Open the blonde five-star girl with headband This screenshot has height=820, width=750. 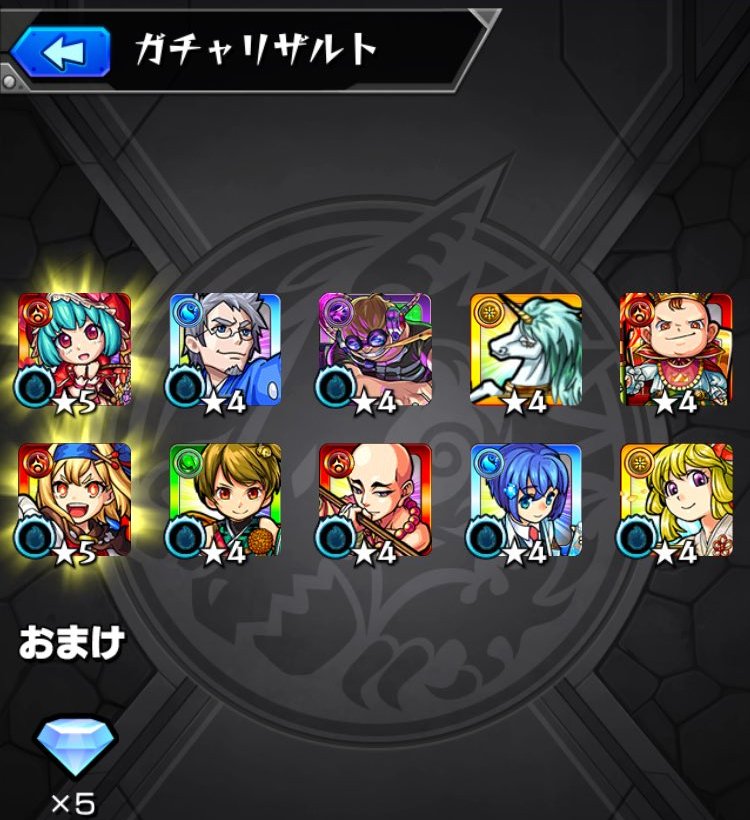[75, 500]
